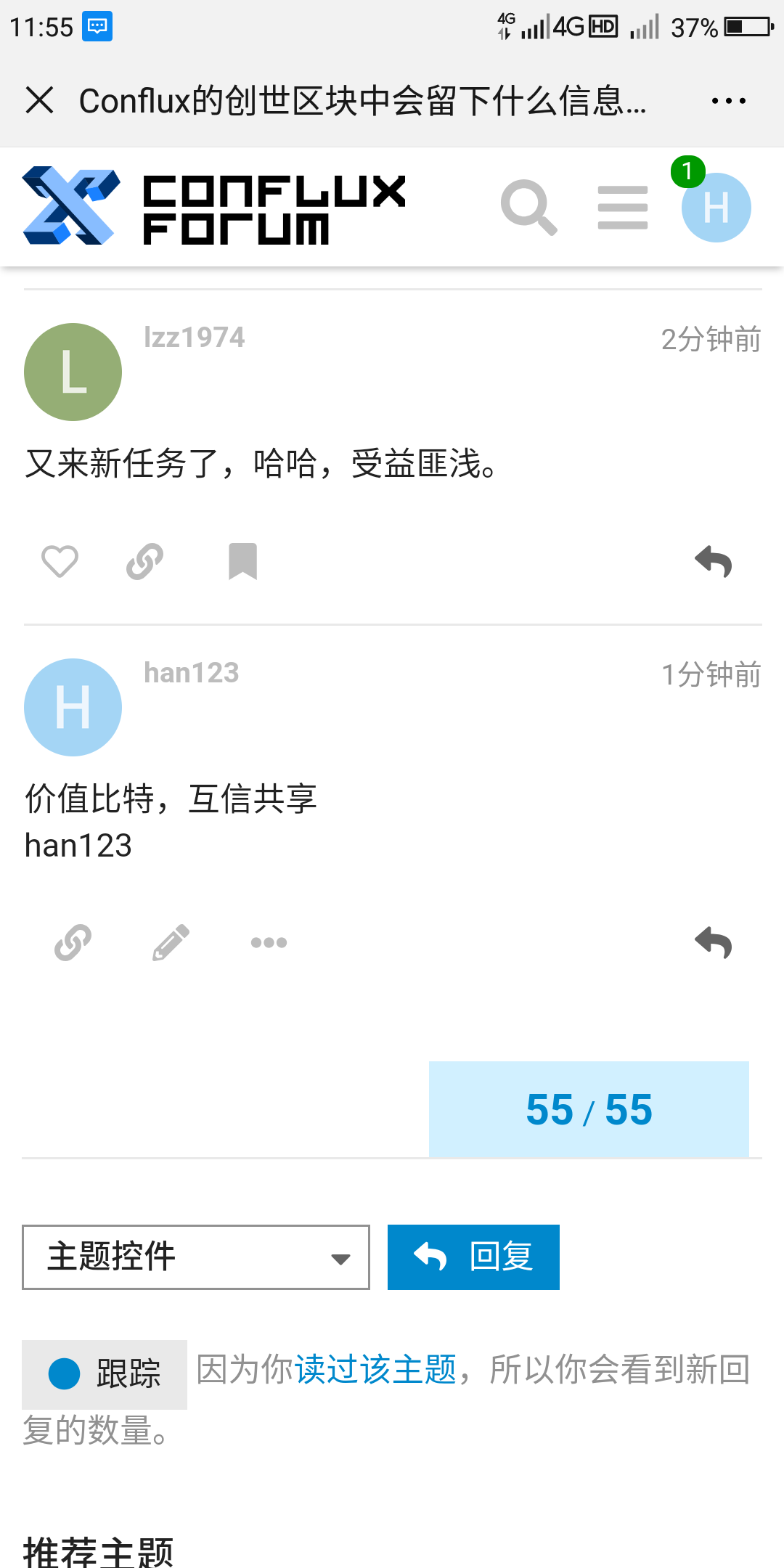This screenshot has height=1568, width=784.
Task: Open the 读过该主题 link
Action: coord(375,1370)
